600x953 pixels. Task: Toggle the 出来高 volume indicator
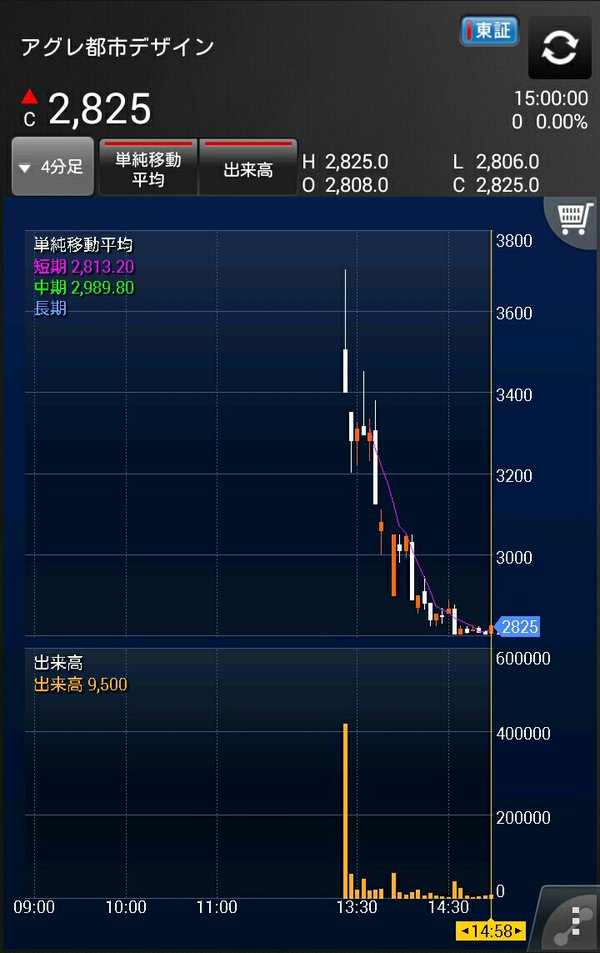pos(248,167)
